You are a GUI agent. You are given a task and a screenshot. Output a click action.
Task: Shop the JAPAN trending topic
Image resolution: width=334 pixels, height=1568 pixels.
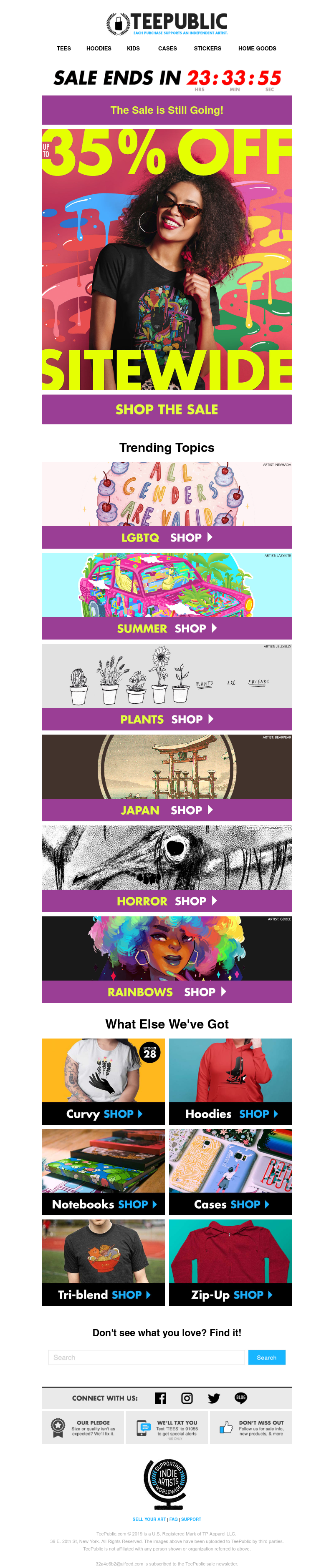click(167, 810)
